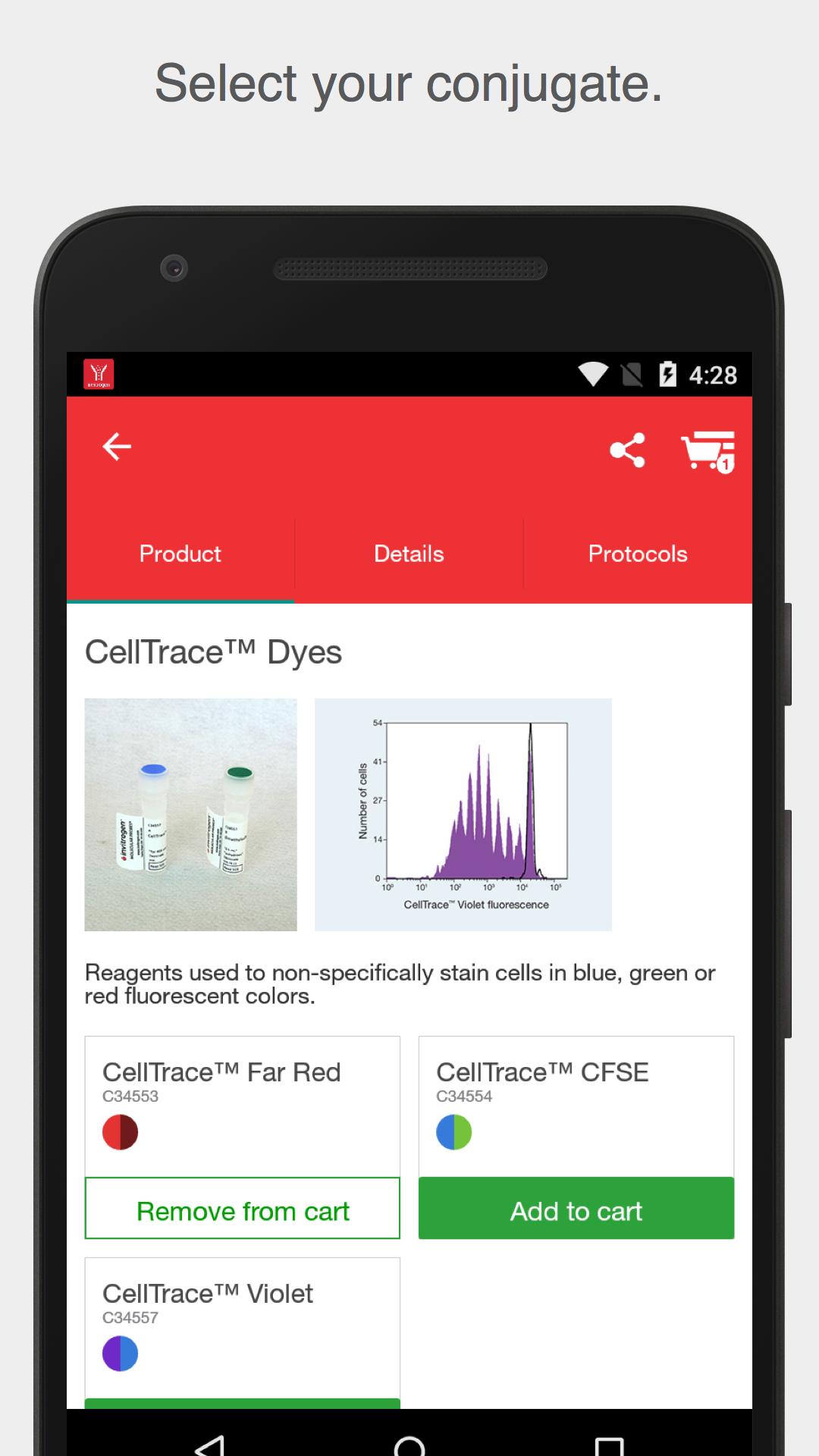Switch to the Product tab
Viewport: 819px width, 1456px height.
(x=180, y=554)
